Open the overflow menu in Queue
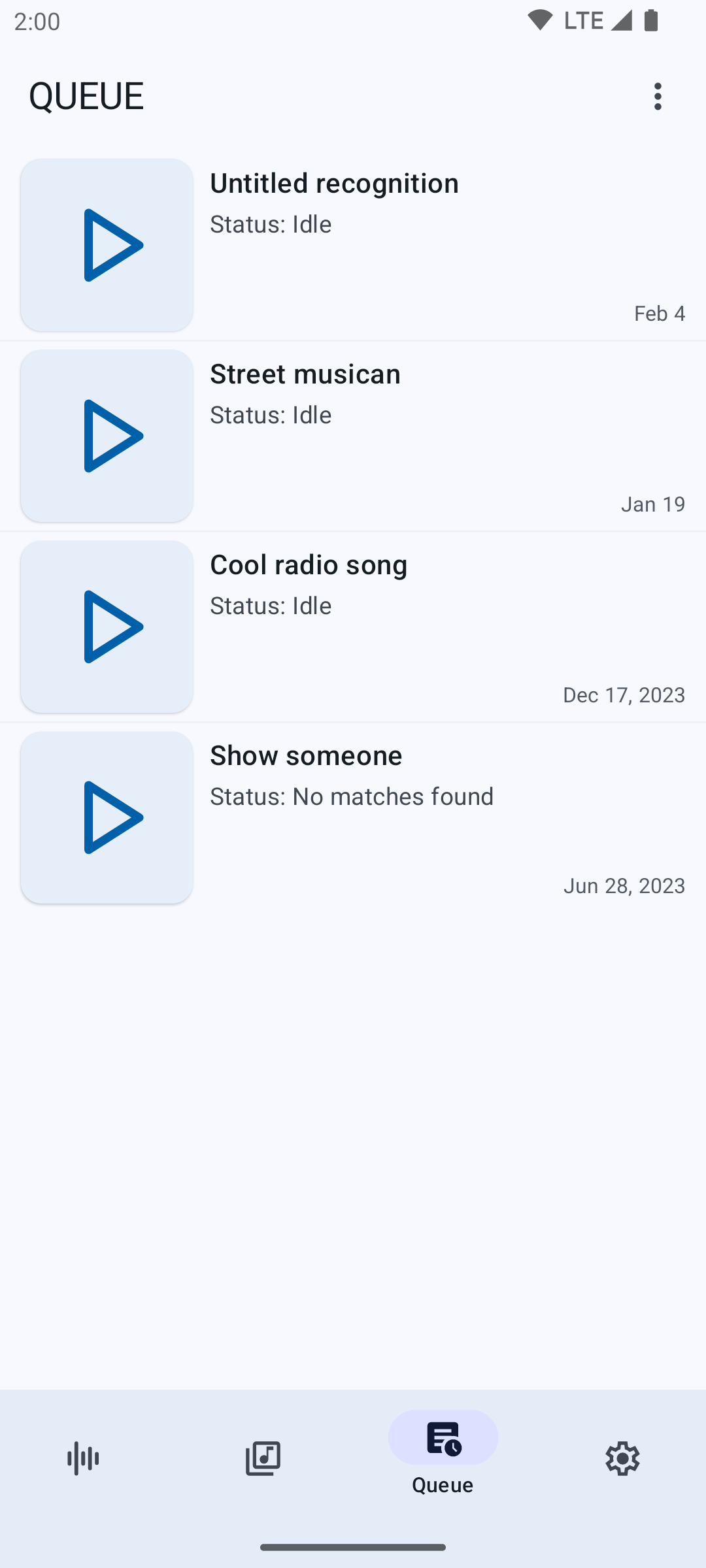The image size is (706, 1568). click(658, 97)
